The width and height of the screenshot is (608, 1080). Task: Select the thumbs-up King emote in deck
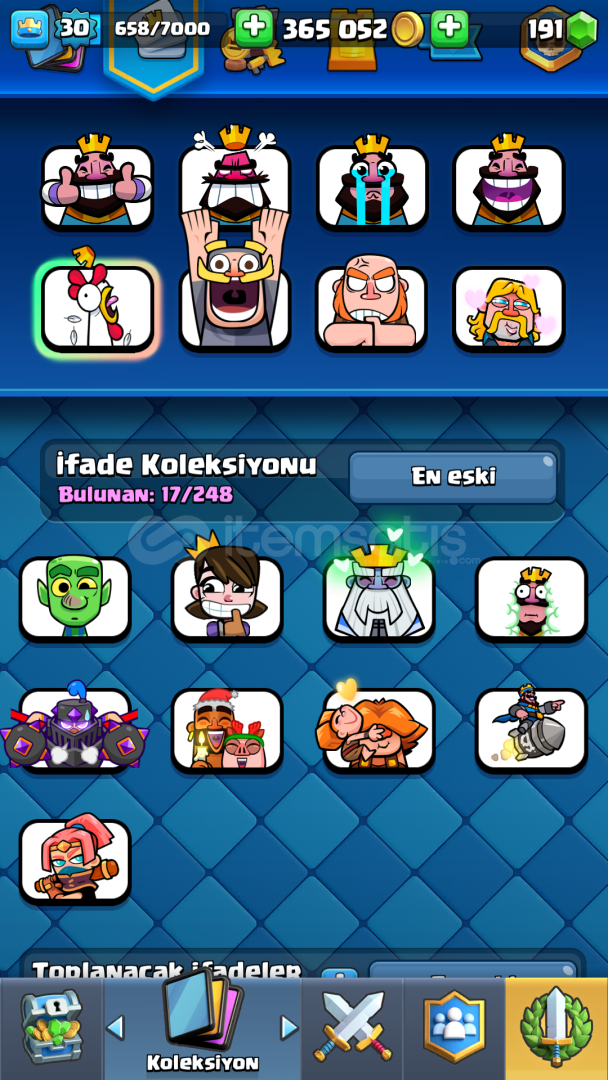click(x=97, y=185)
